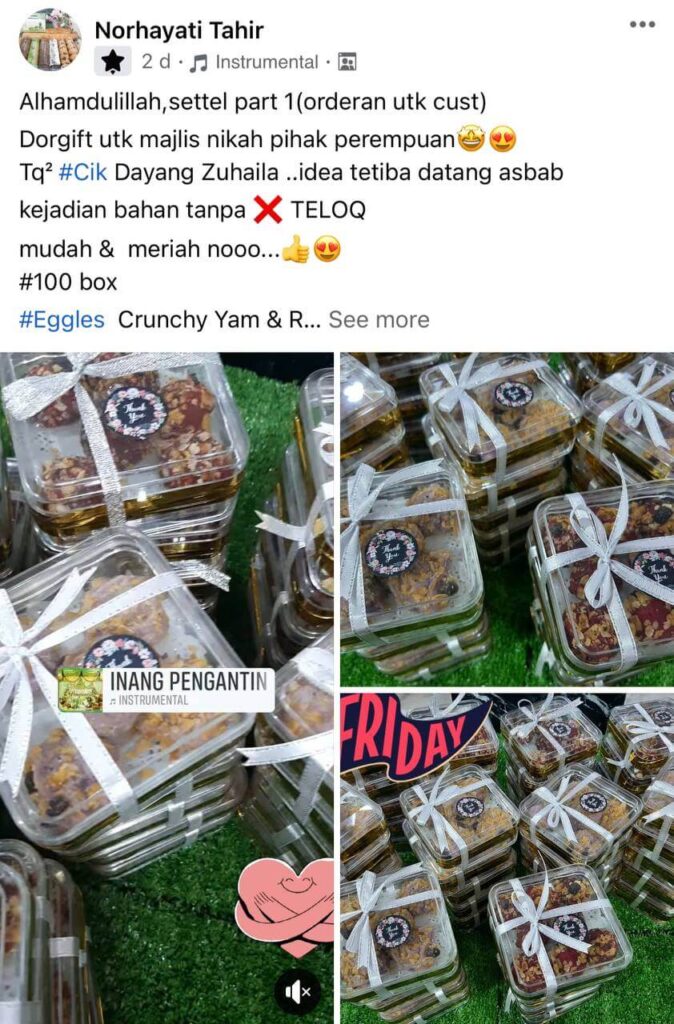Viewport: 674px width, 1024px height.
Task: Open Norhayati Tahir's profile name link
Action: point(179,30)
